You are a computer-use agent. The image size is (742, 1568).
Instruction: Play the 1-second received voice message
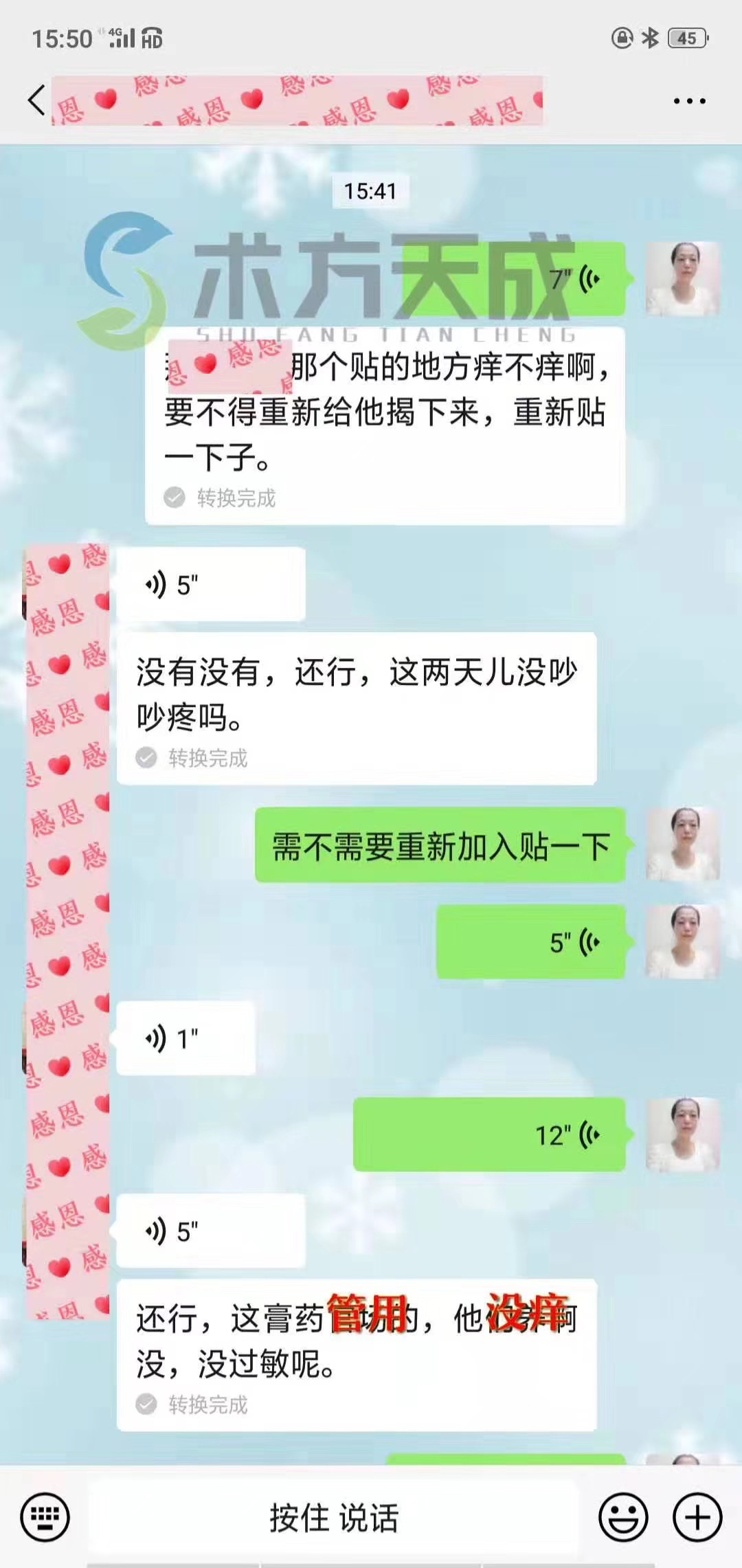pos(185,1038)
